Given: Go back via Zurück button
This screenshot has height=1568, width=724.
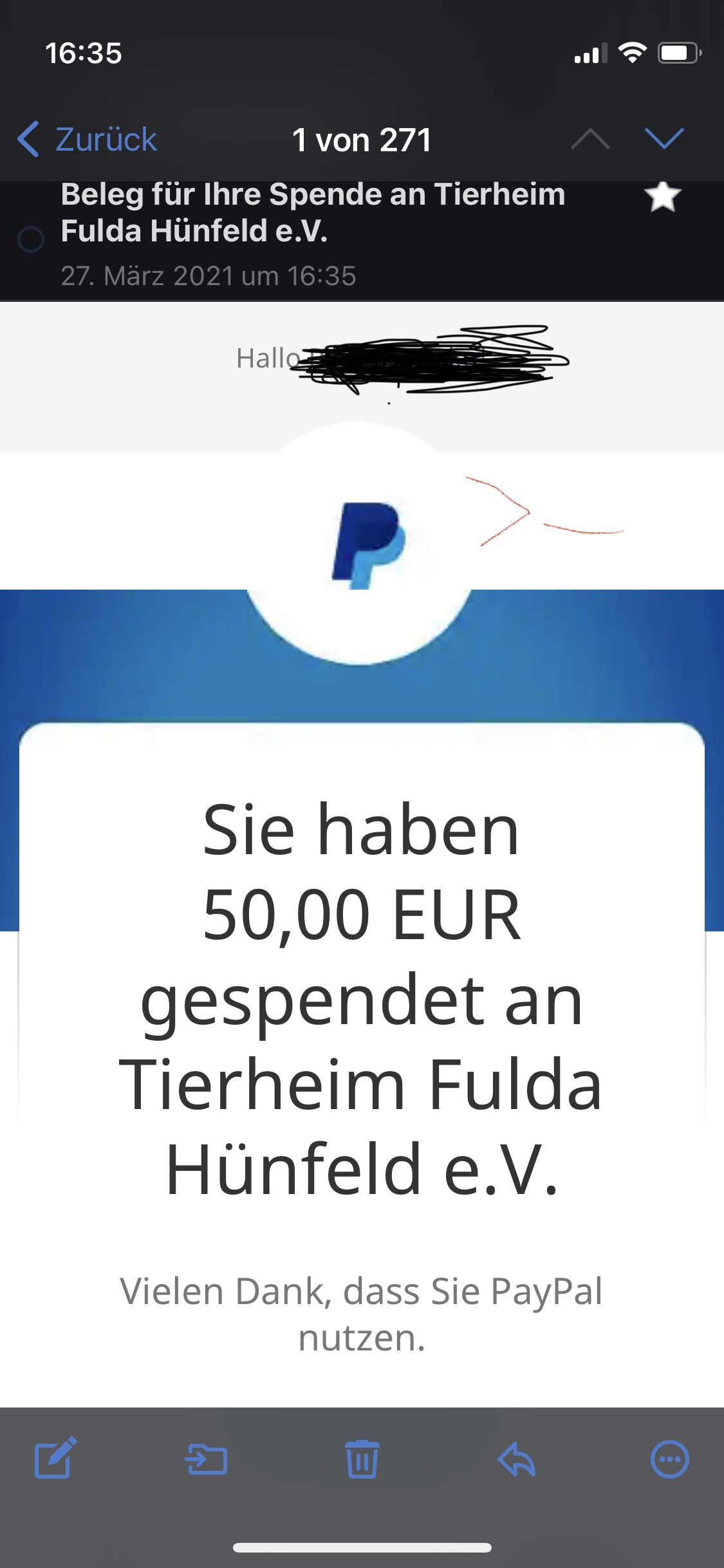Looking at the screenshot, I should point(88,140).
